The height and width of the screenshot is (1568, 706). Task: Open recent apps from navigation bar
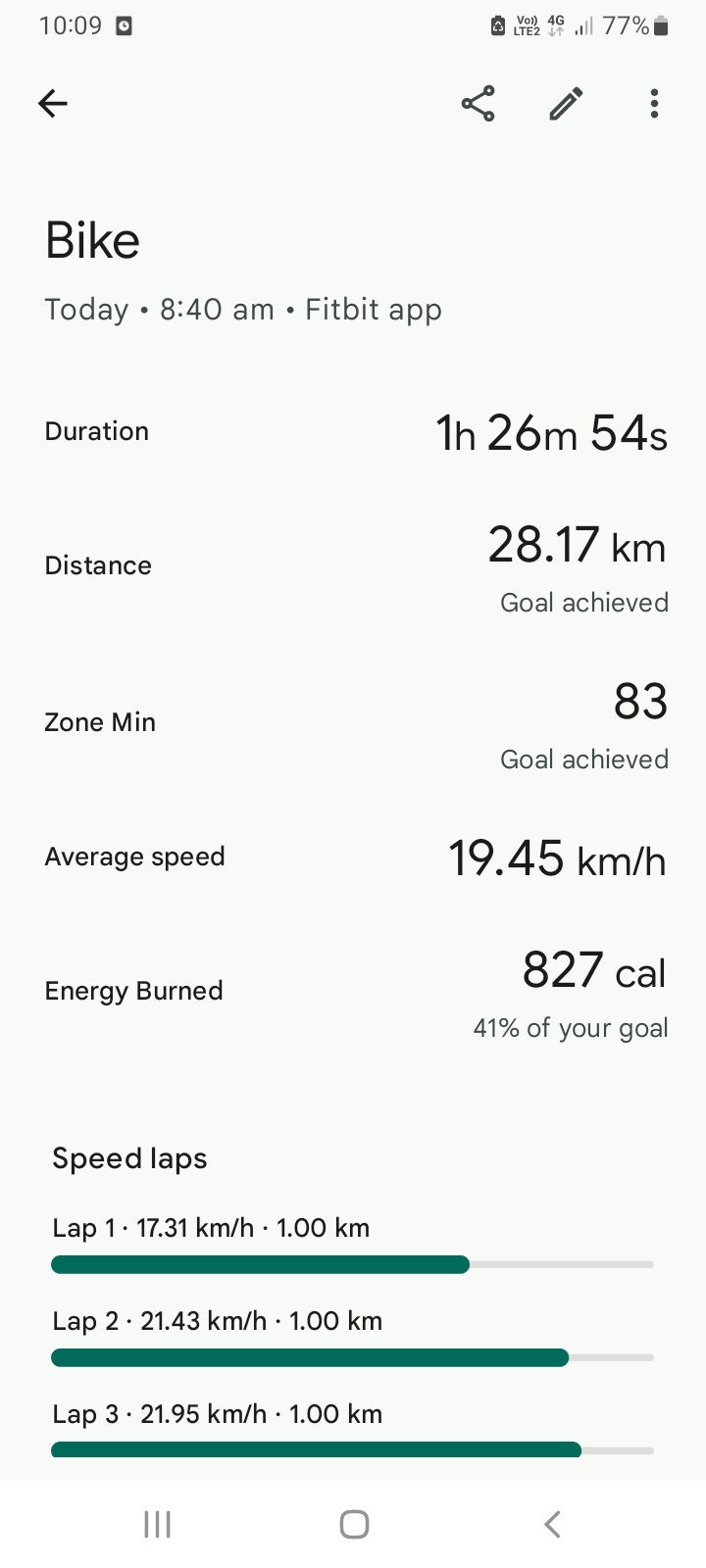pyautogui.click(x=157, y=1524)
